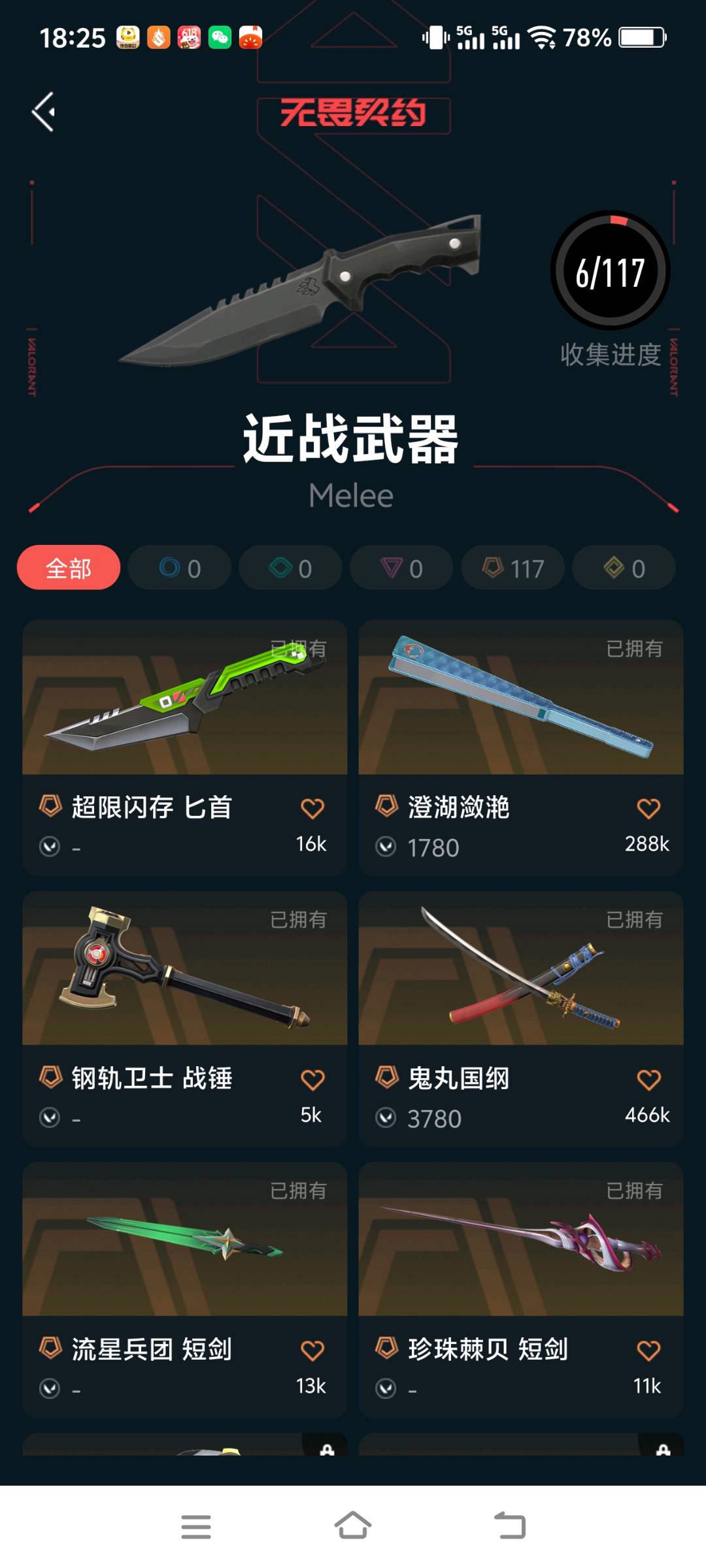The image size is (706, 1568).
Task: Like the 珍珠棘贝 短剑 skin
Action: tap(648, 1350)
